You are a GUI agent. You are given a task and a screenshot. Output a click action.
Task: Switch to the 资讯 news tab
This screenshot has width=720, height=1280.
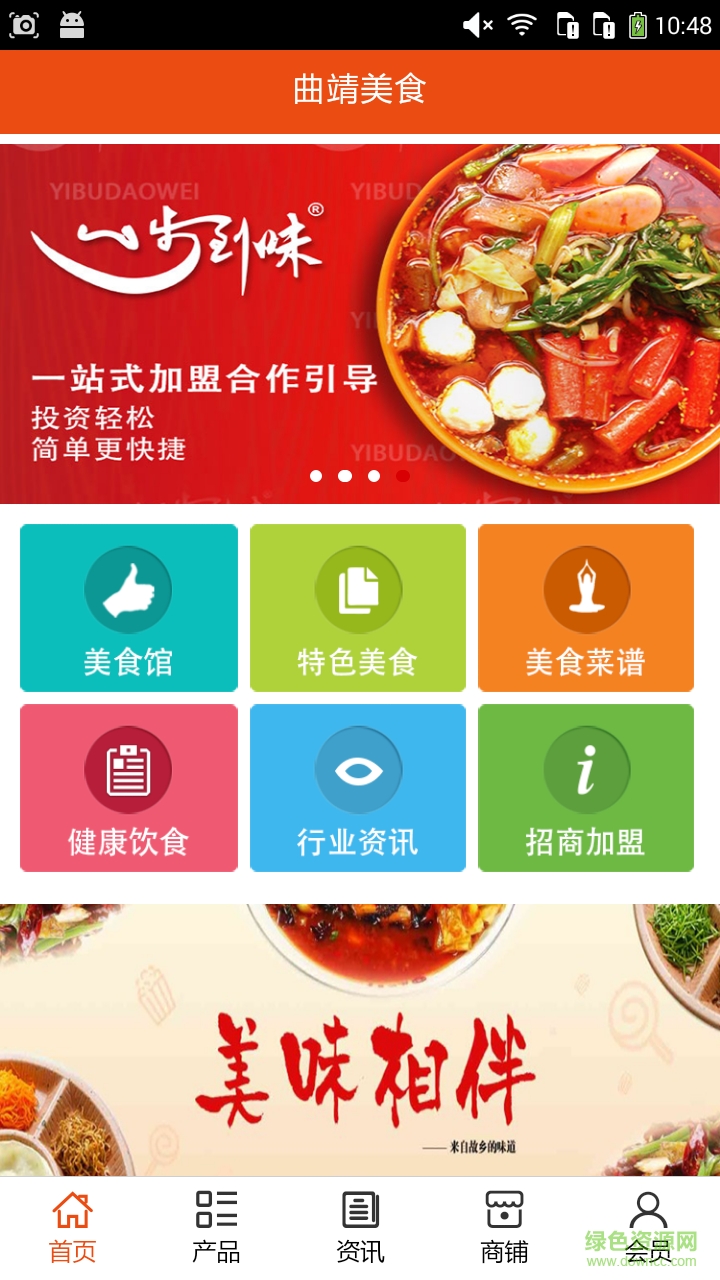point(360,1227)
